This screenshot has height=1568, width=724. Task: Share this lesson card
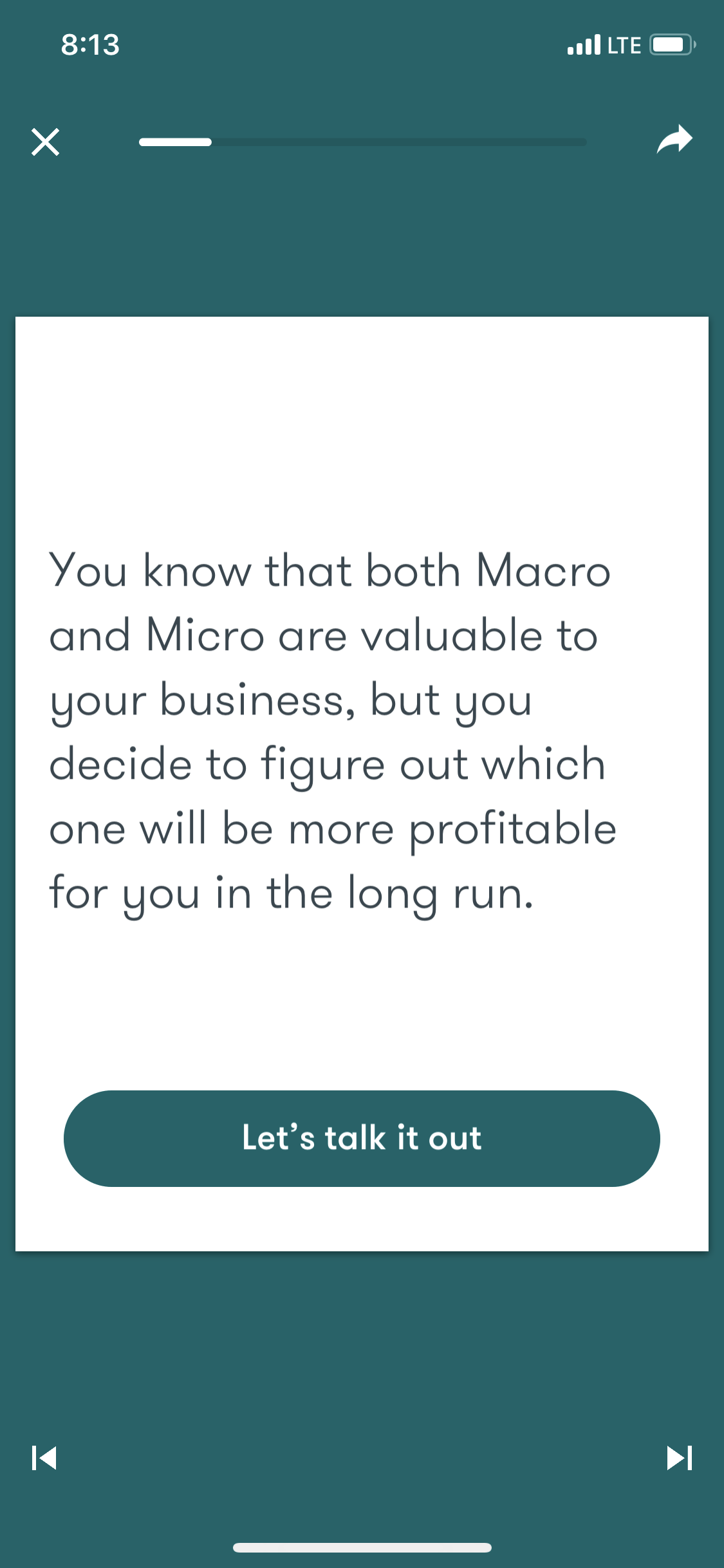tap(674, 140)
